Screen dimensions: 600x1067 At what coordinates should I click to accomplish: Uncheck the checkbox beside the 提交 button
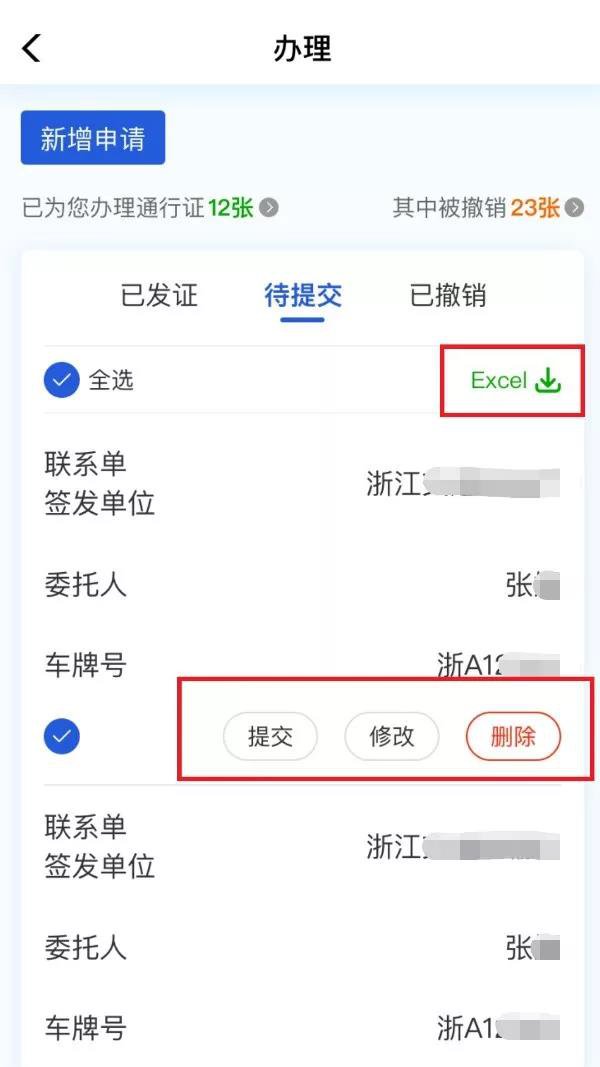pos(62,737)
